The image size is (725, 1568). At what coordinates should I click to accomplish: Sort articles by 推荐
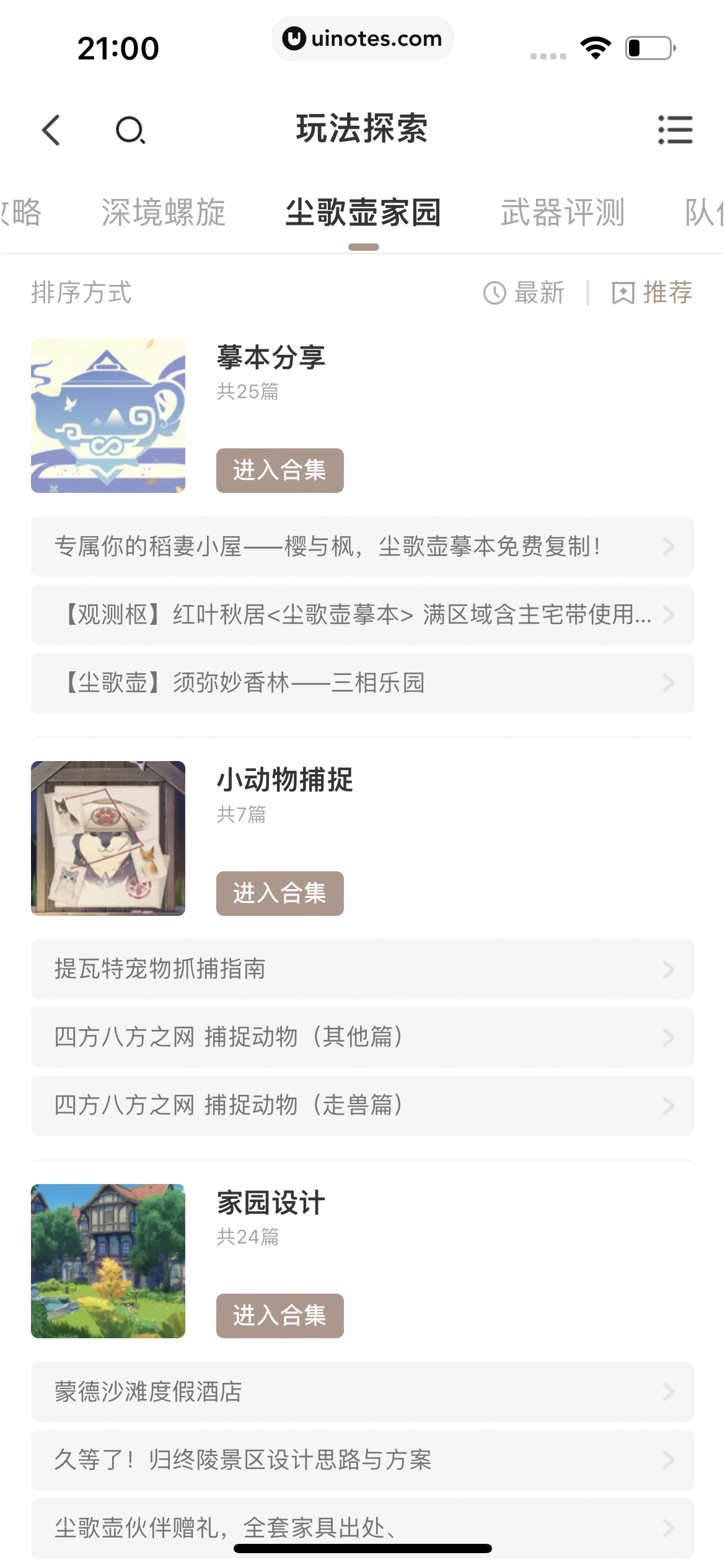tap(652, 293)
